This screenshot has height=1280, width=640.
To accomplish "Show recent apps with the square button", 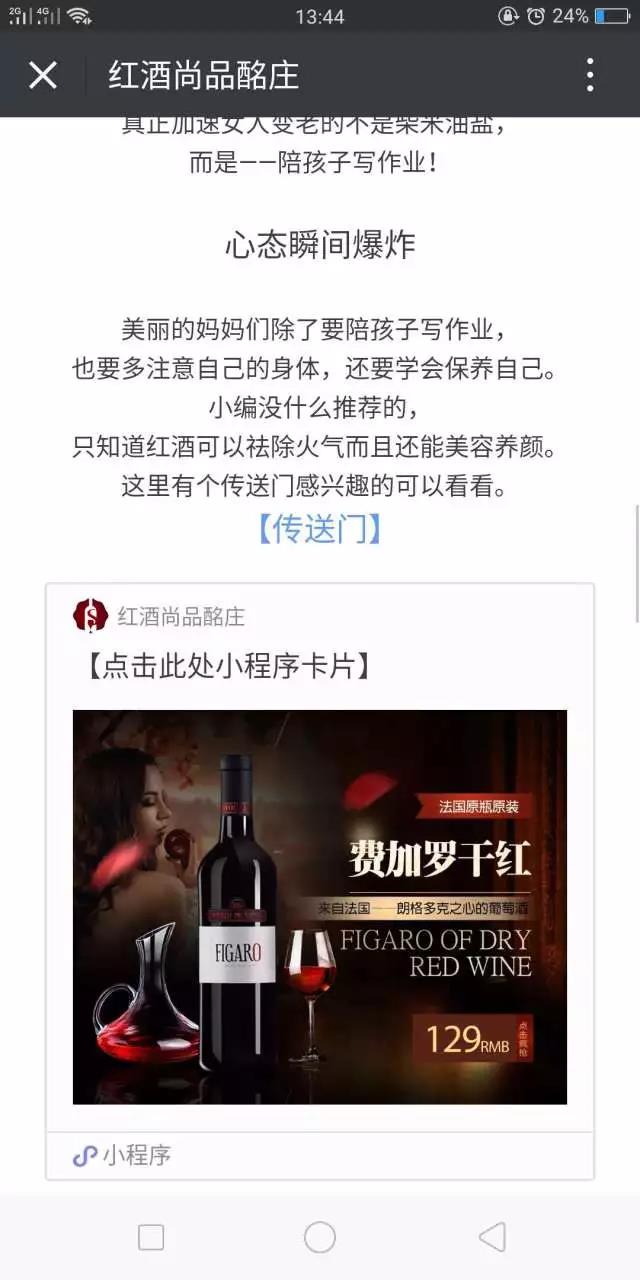I will (x=151, y=1237).
